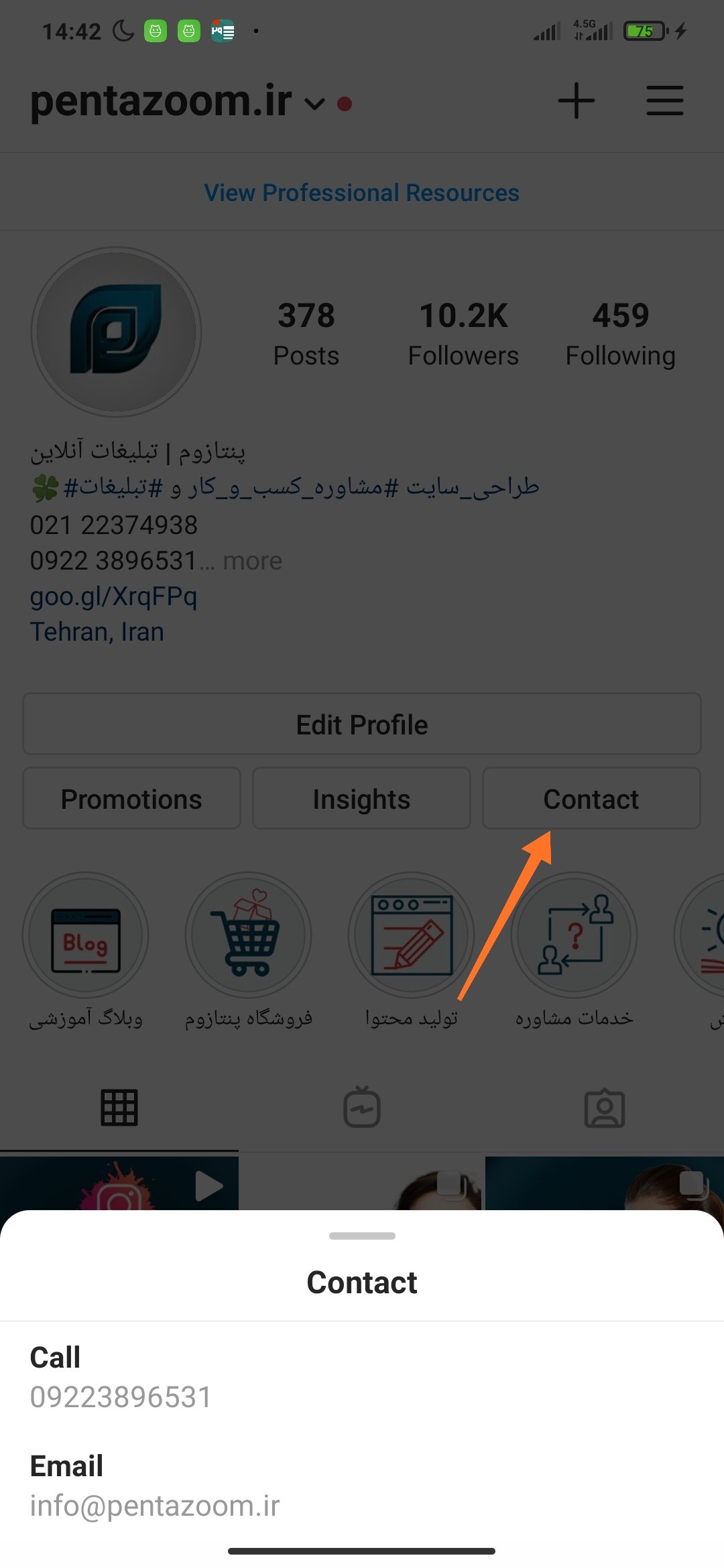Switch to the IGTV tab
724x1568 pixels.
[362, 1108]
